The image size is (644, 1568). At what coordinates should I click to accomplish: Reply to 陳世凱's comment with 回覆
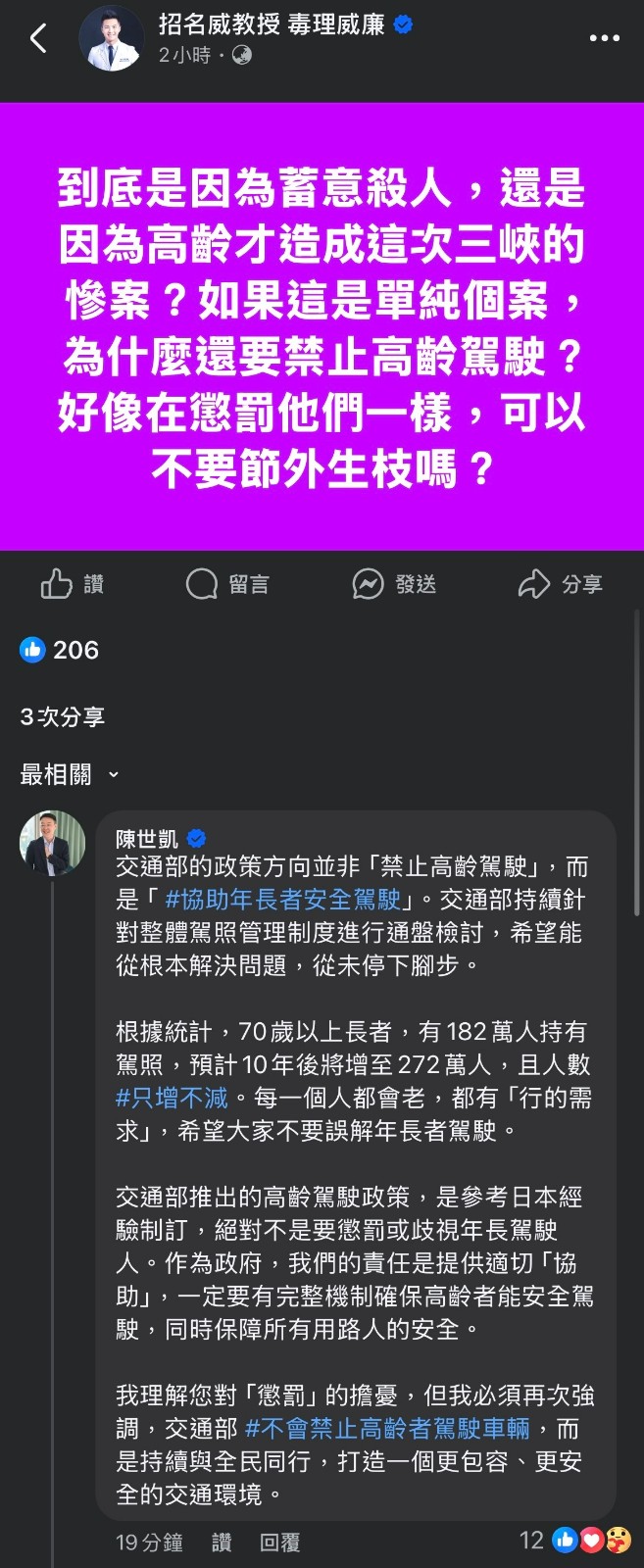point(279,1543)
